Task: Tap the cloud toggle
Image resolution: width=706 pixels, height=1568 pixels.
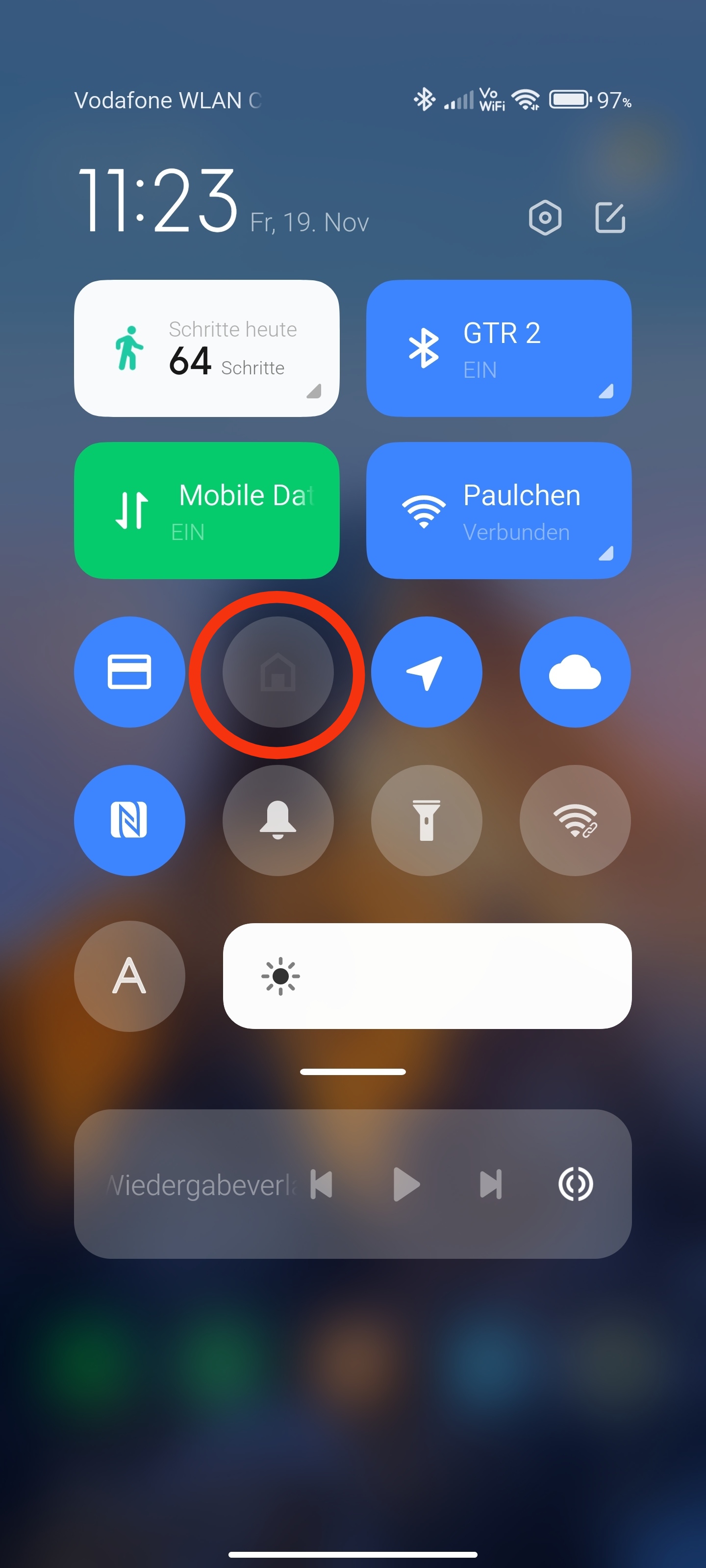Action: point(575,672)
